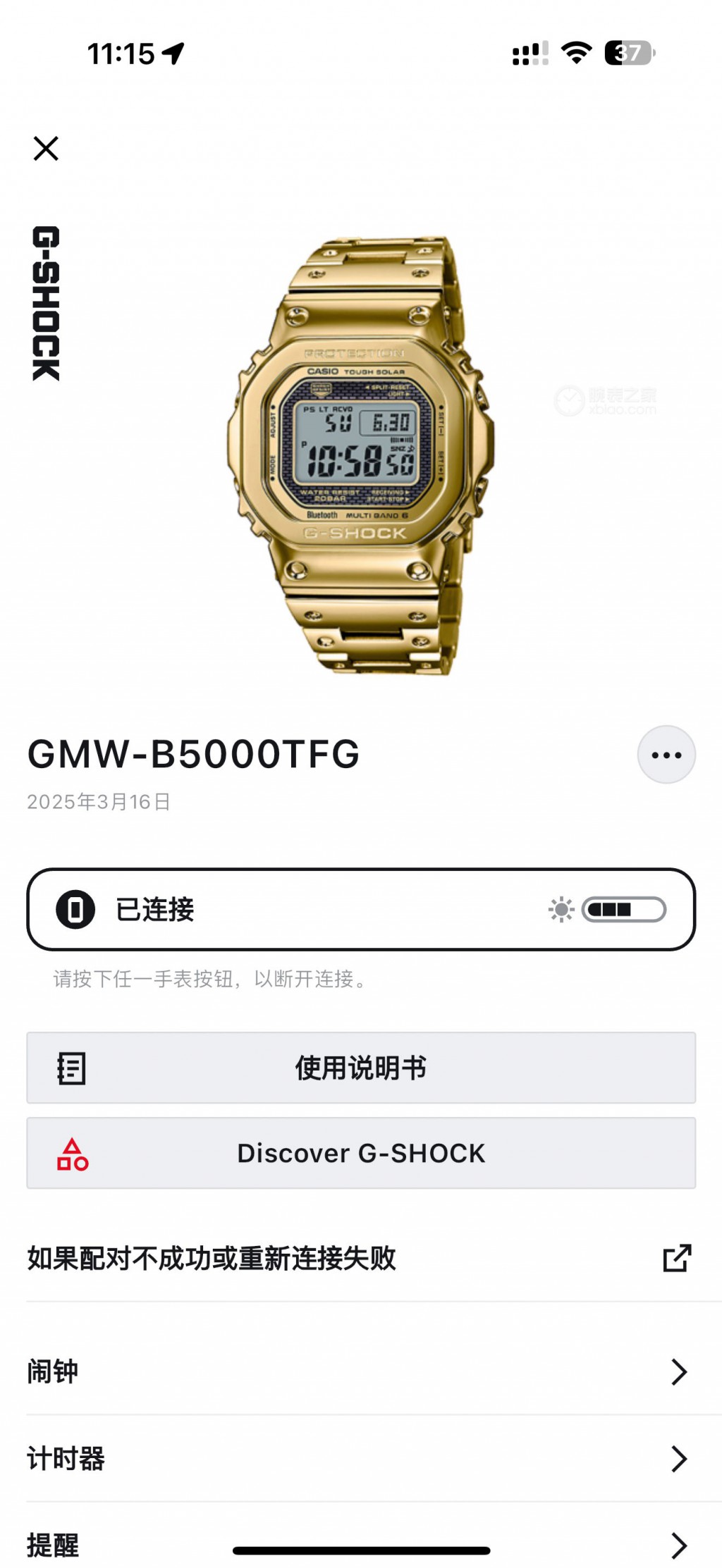Open Discover G-SHOCK
Image resolution: width=722 pixels, height=1568 pixels.
click(x=361, y=1153)
